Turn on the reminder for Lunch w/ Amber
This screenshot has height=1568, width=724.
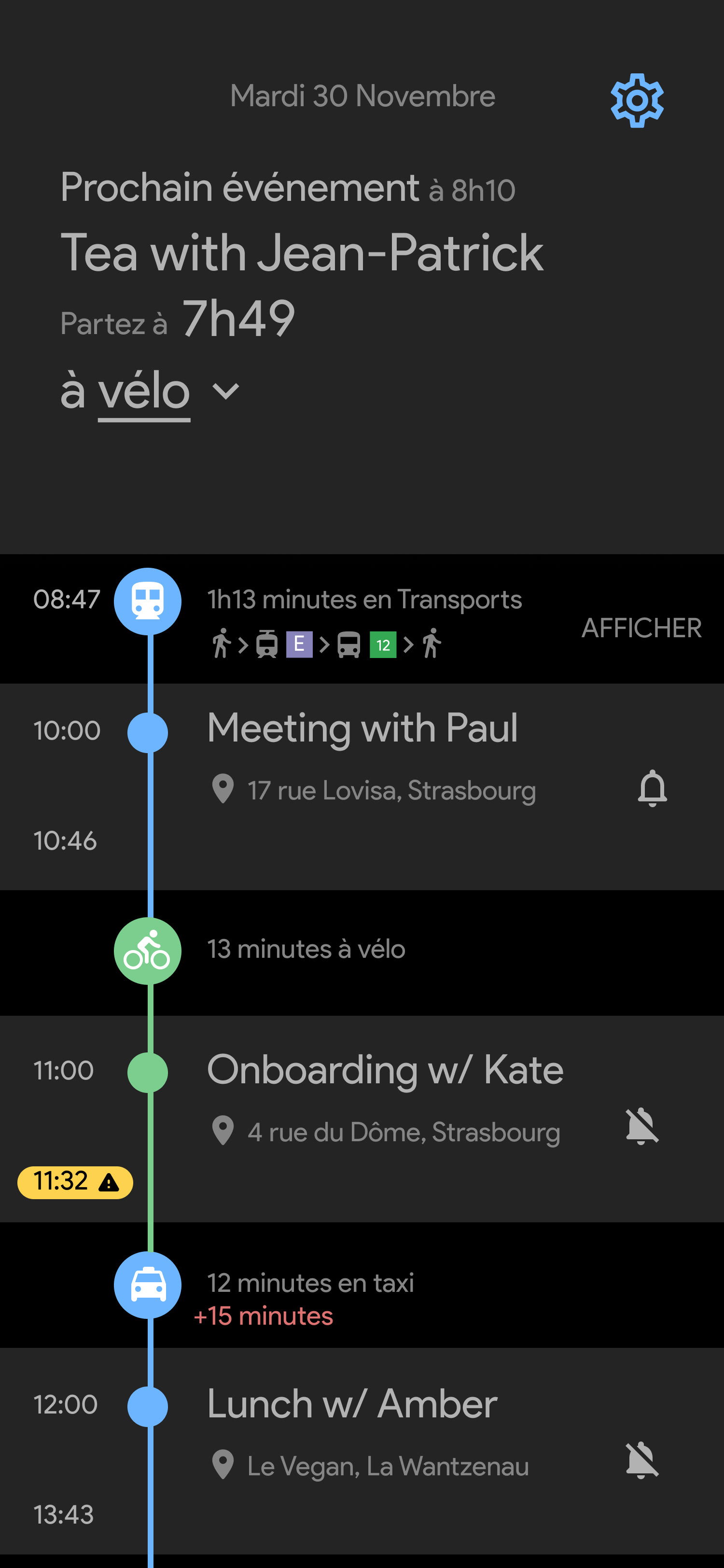point(641,1460)
